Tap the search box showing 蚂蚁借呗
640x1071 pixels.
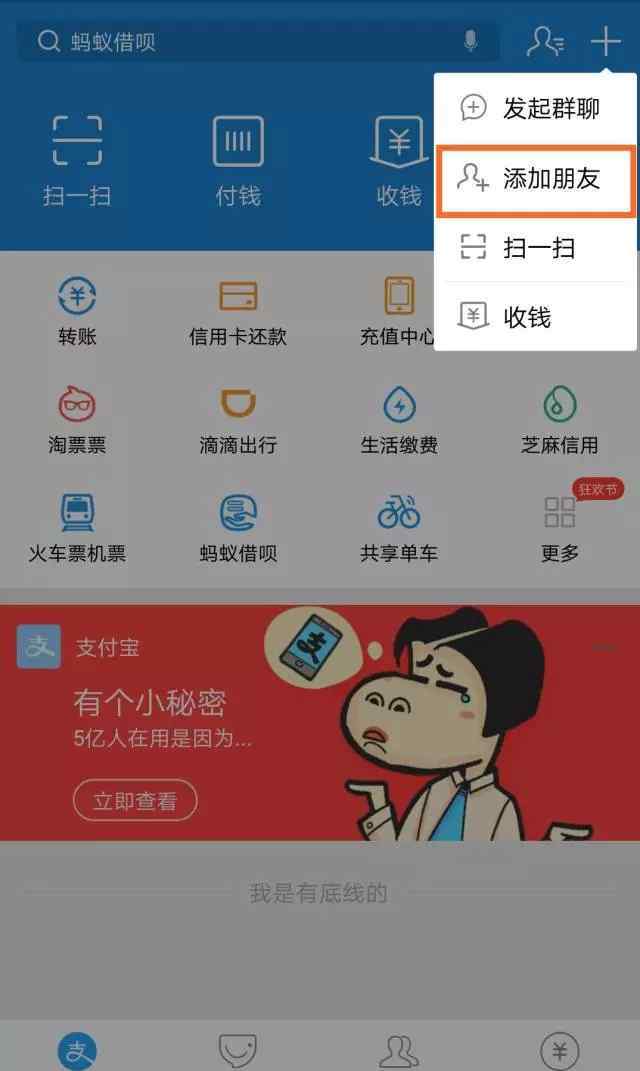[x=258, y=42]
